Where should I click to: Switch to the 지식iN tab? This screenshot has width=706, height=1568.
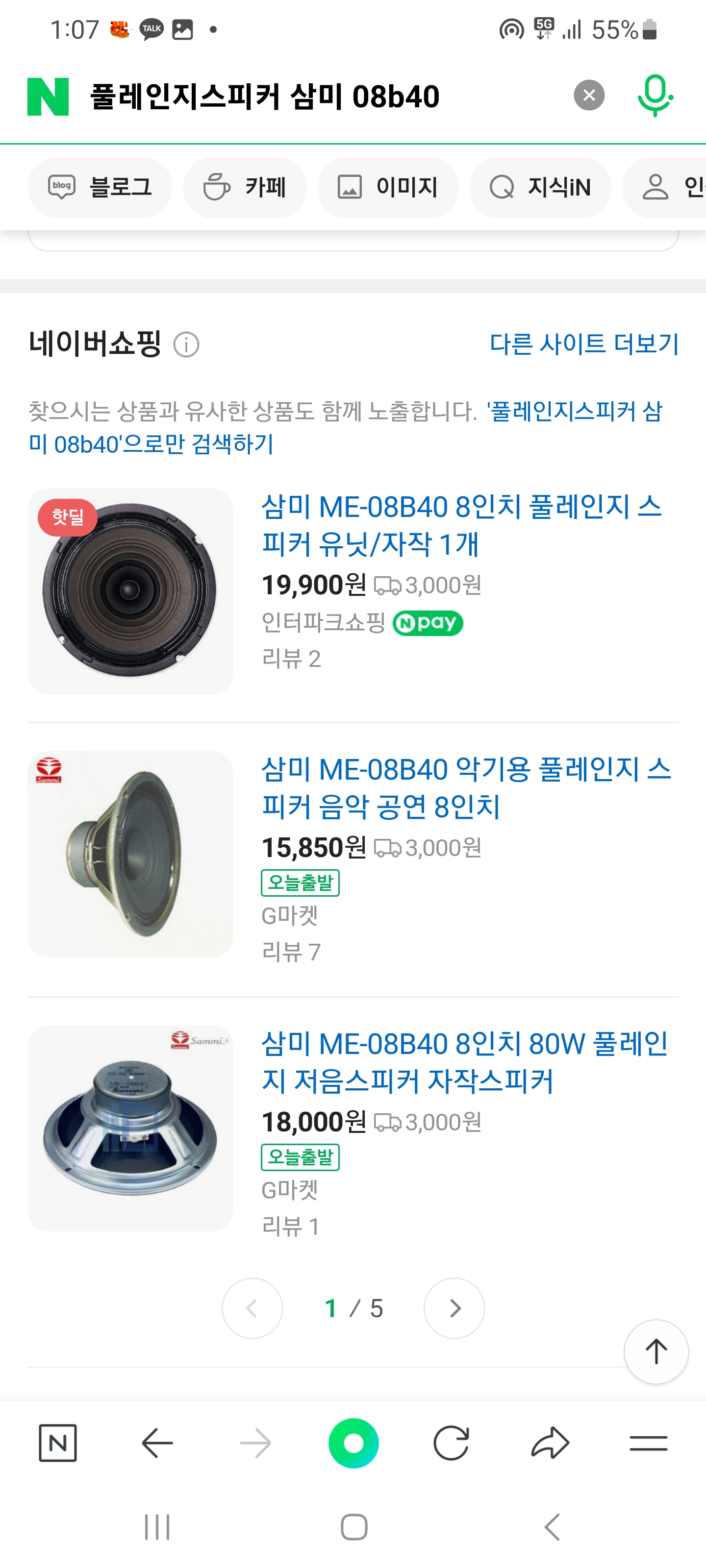pos(540,188)
